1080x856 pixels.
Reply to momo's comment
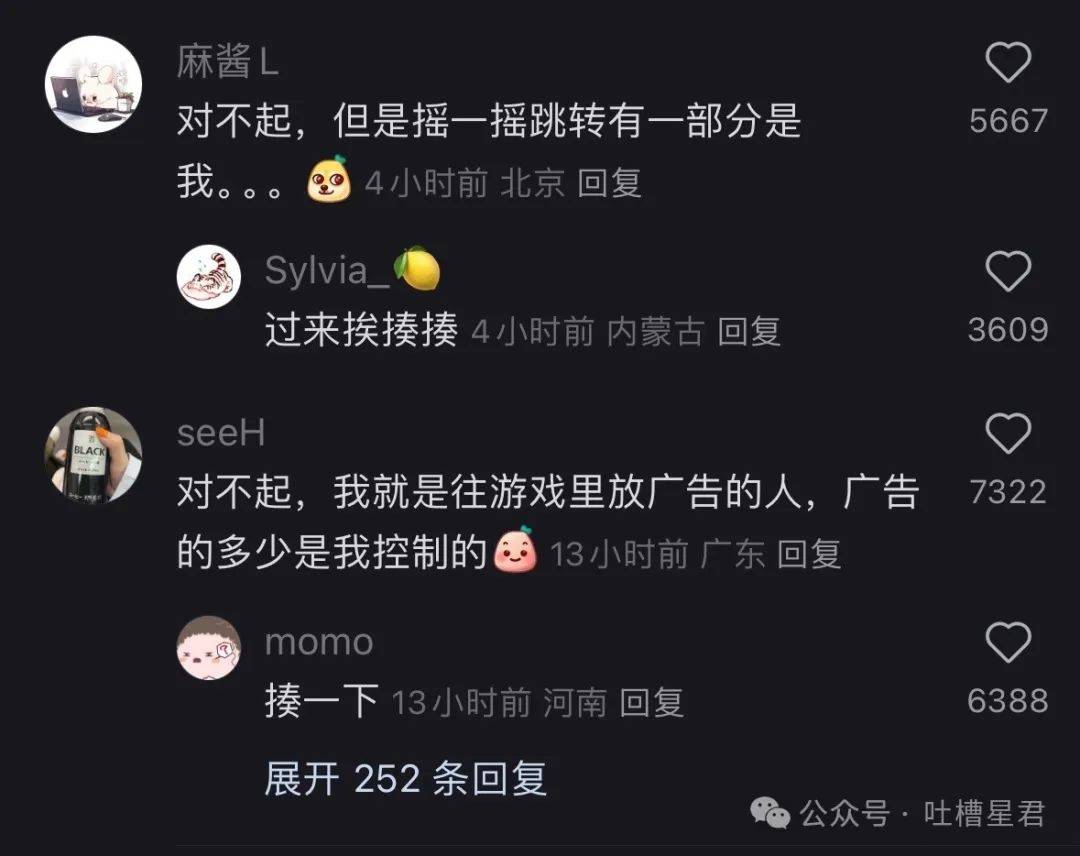pyautogui.click(x=651, y=704)
